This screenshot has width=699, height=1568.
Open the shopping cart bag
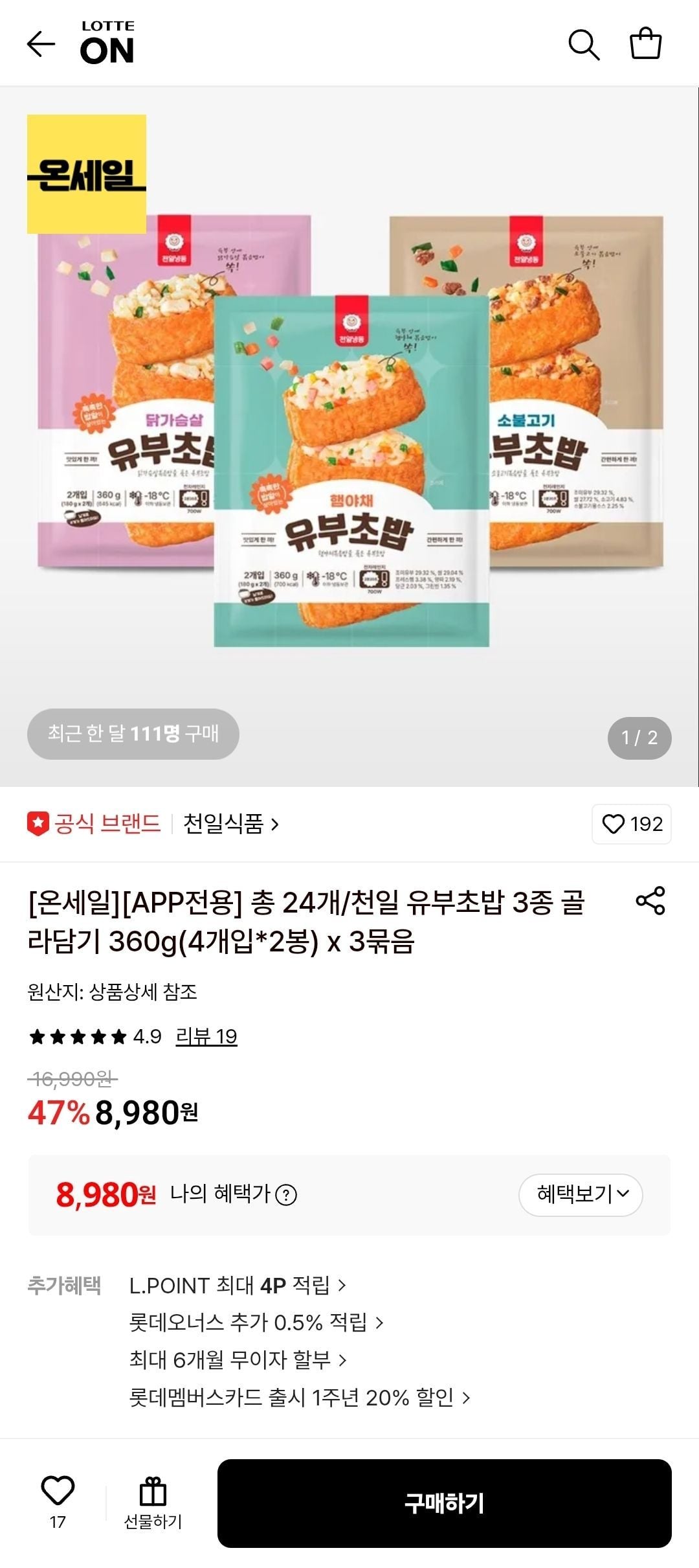pyautogui.click(x=645, y=43)
